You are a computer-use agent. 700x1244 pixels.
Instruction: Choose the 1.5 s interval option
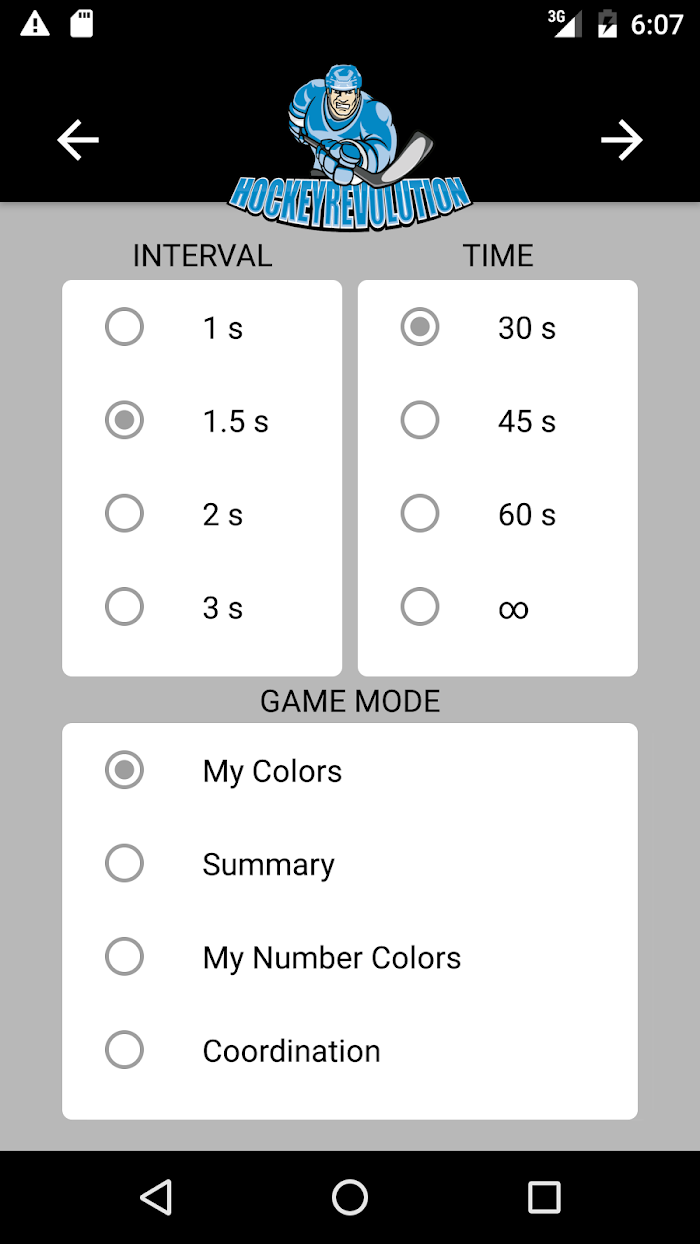(202, 420)
